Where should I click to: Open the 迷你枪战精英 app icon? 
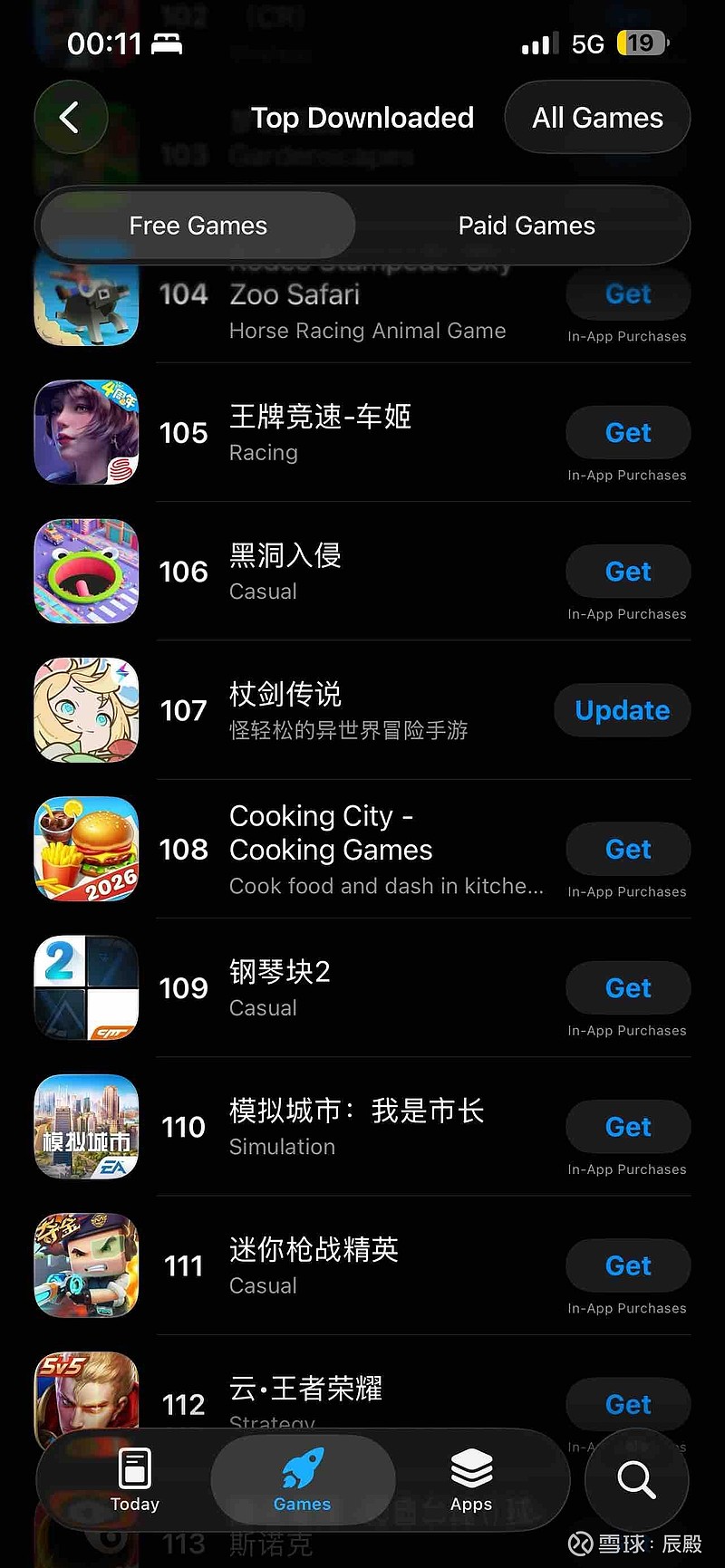click(x=86, y=1265)
